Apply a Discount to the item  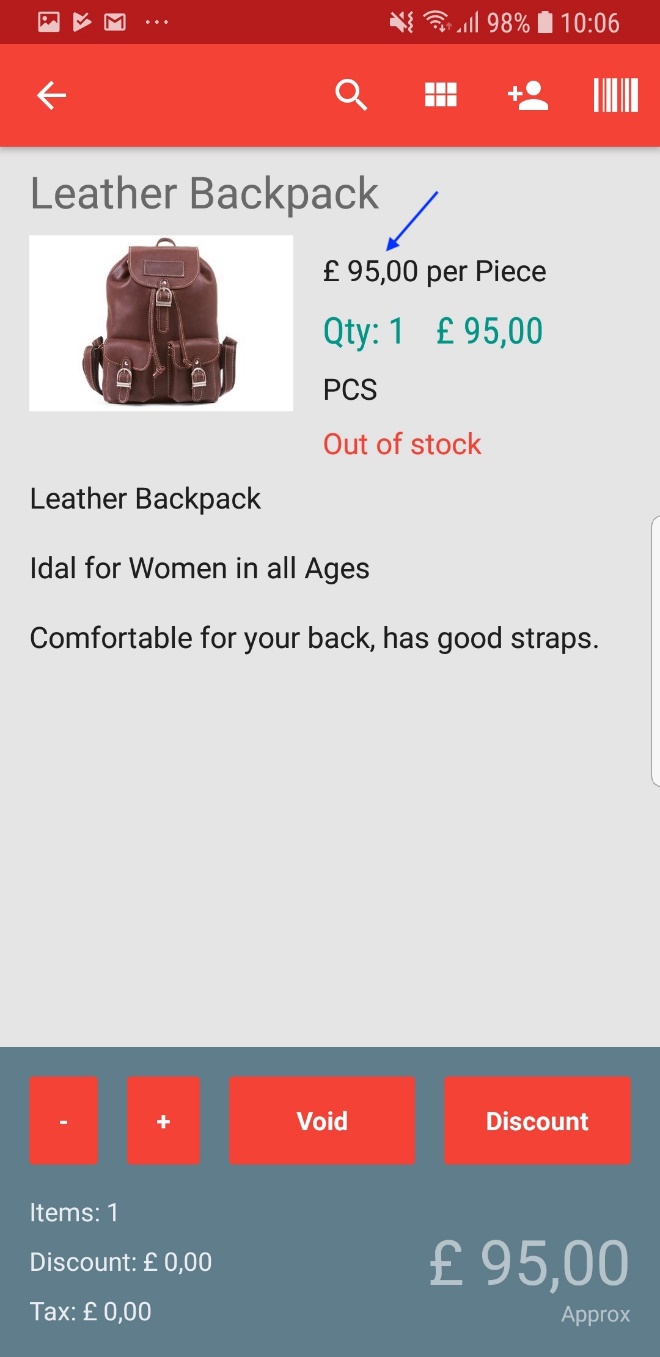(537, 1121)
